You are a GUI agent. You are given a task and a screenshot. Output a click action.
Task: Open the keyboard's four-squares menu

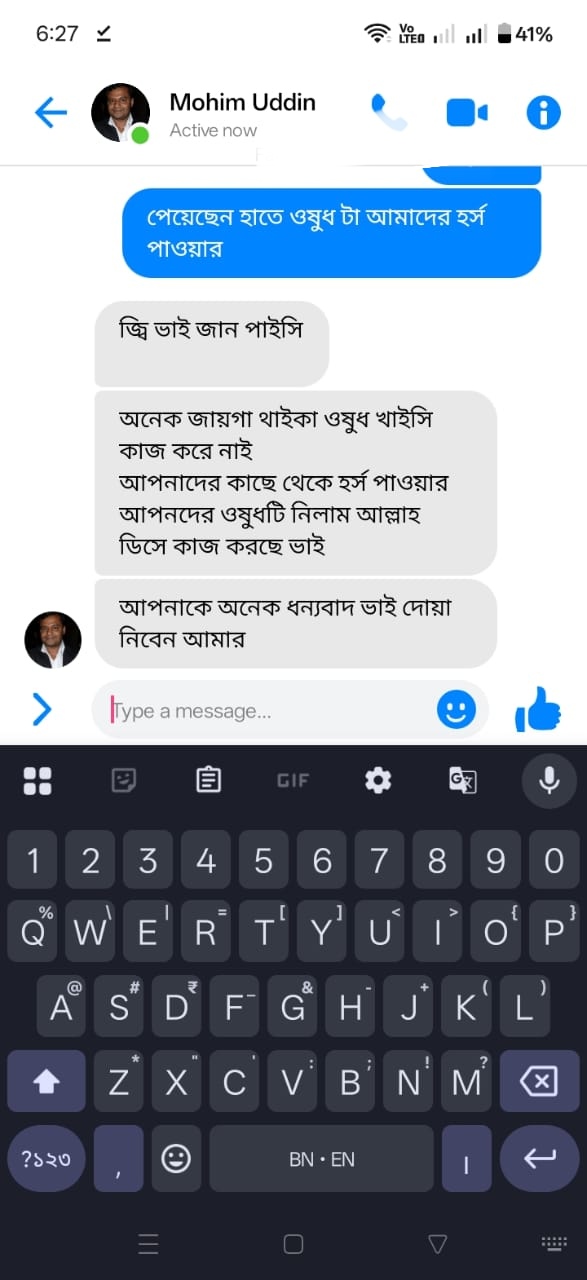tap(38, 780)
